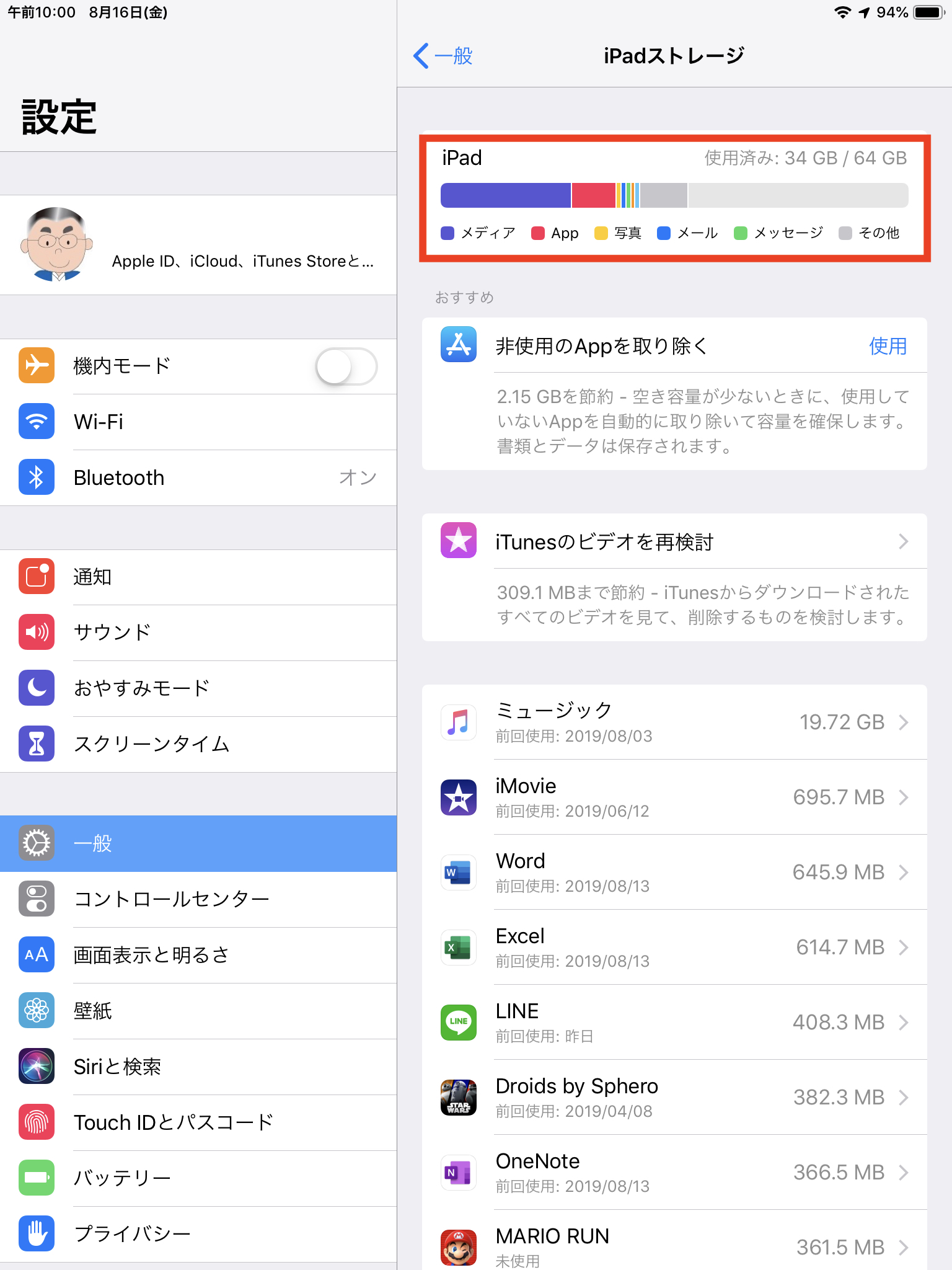952x1270 pixels.
Task: Open スクリーンタイム settings
Action: 198,744
